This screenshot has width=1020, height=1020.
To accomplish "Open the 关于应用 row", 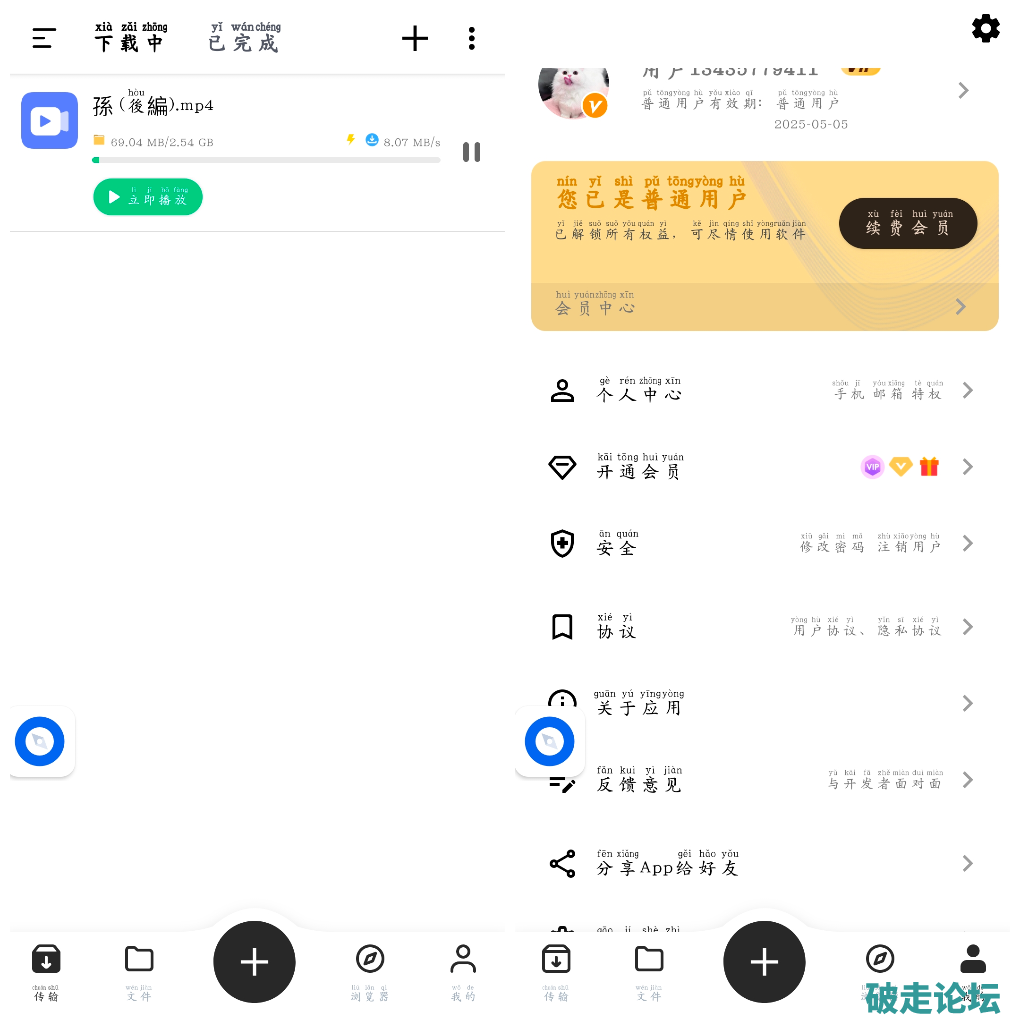I will pos(764,704).
